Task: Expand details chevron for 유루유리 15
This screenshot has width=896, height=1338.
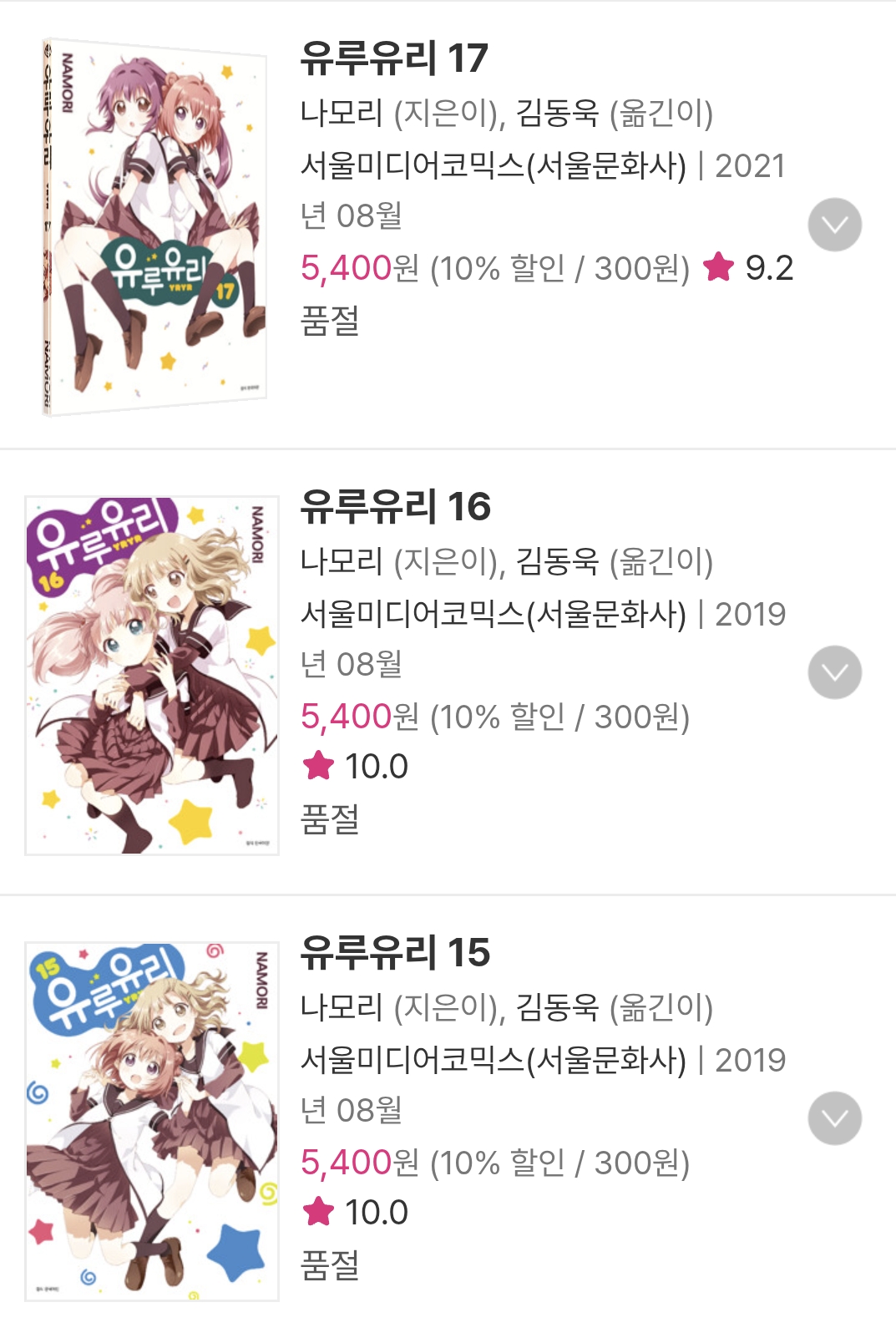Action: 834,1118
